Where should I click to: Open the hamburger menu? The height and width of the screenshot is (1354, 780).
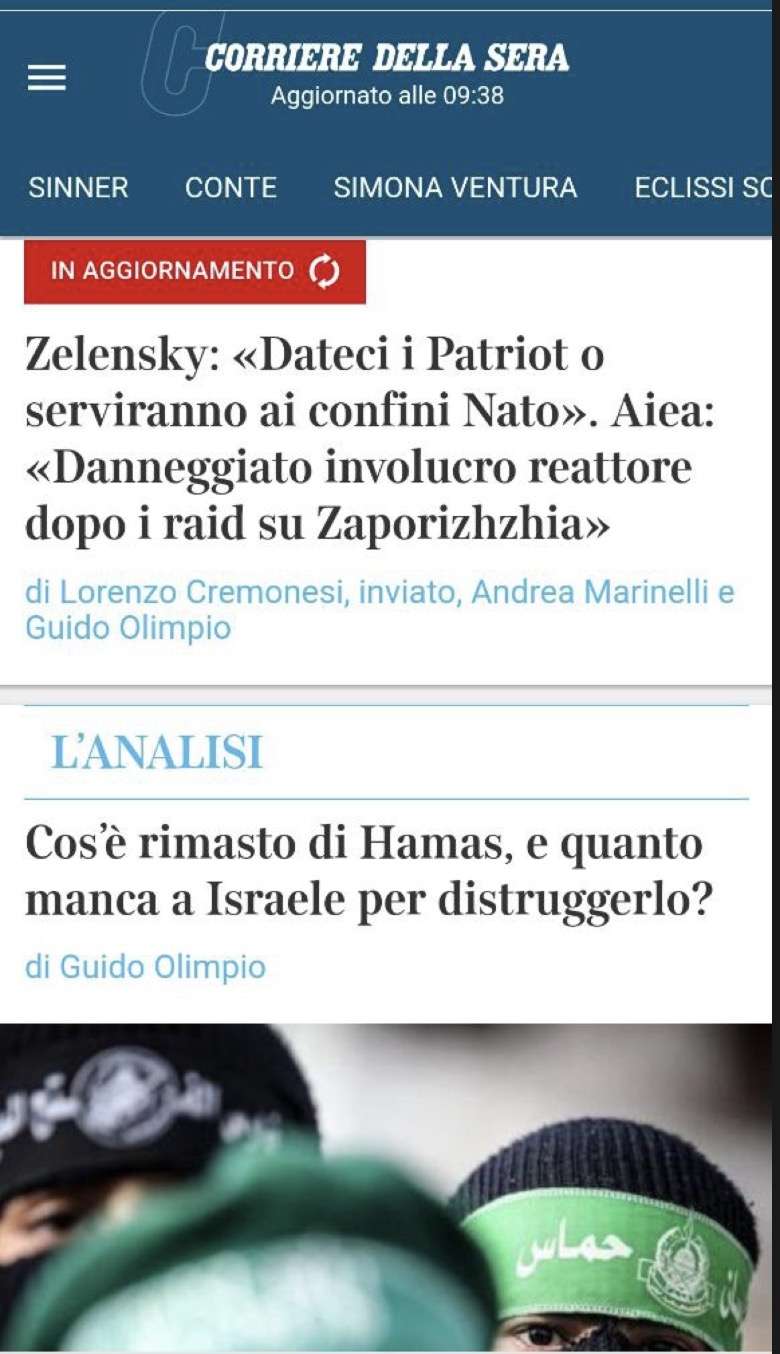(x=46, y=79)
